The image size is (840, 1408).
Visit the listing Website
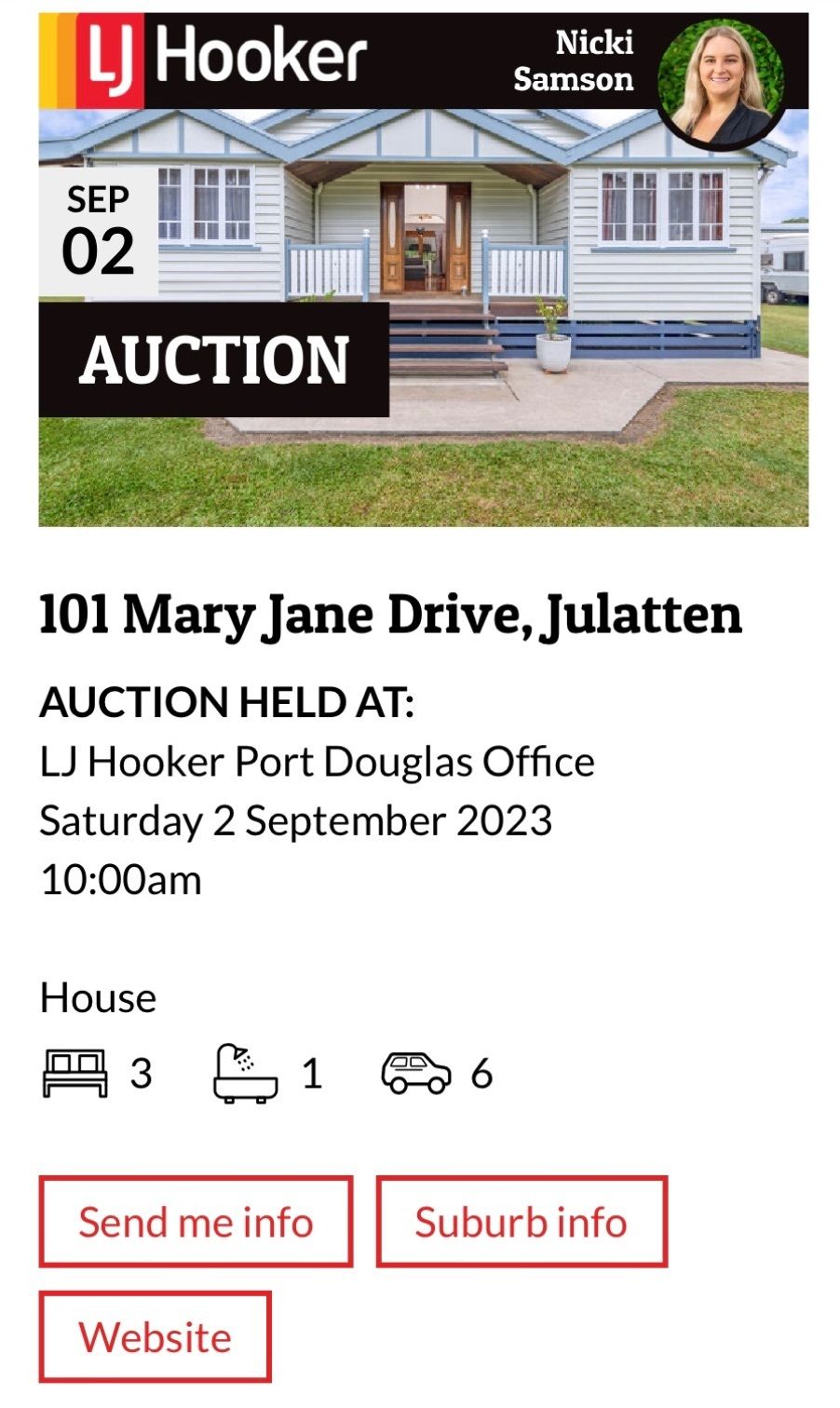pos(155,1337)
